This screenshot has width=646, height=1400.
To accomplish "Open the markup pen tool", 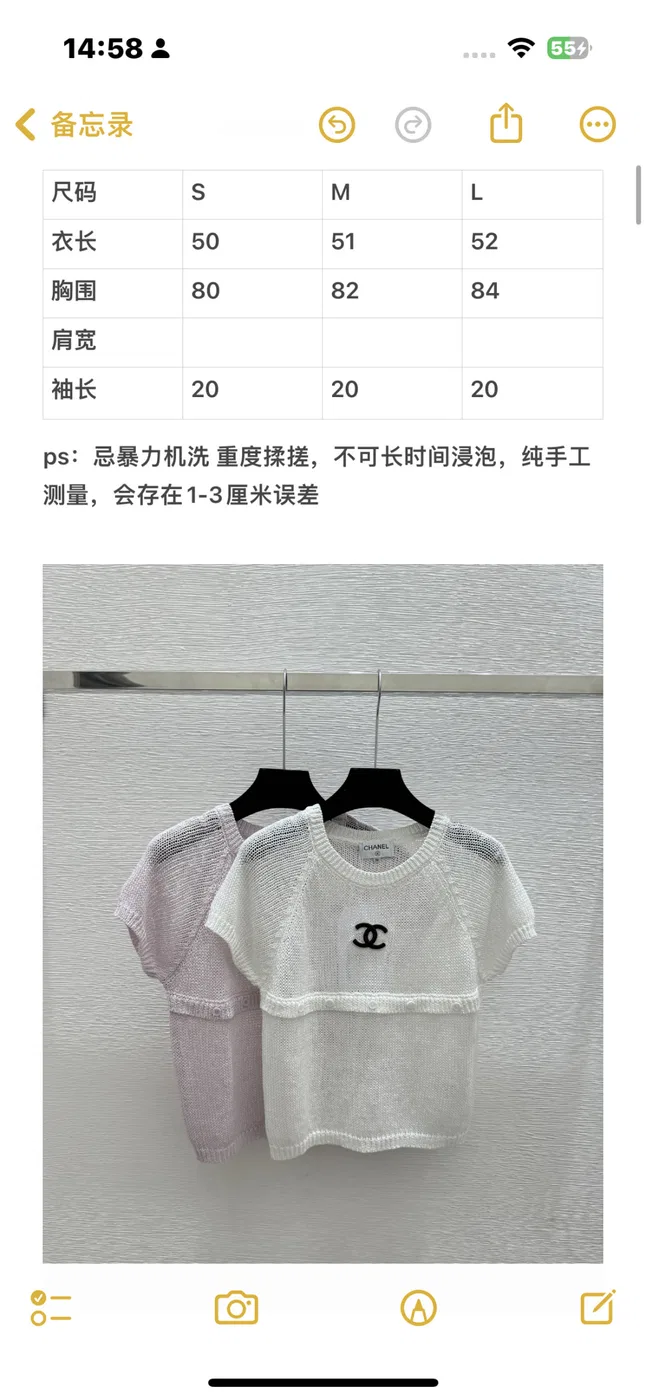I will point(419,1307).
